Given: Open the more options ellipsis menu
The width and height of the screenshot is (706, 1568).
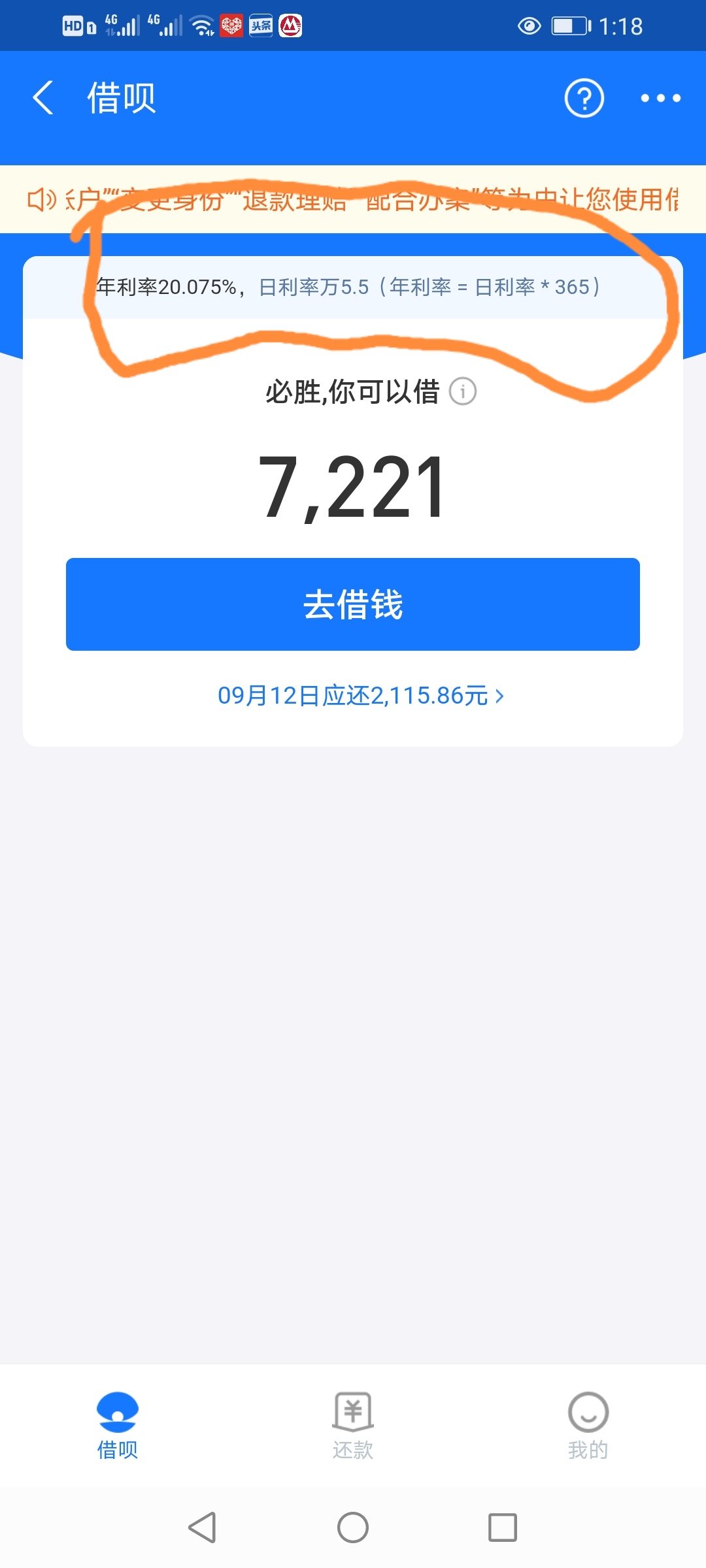Looking at the screenshot, I should pos(660,98).
